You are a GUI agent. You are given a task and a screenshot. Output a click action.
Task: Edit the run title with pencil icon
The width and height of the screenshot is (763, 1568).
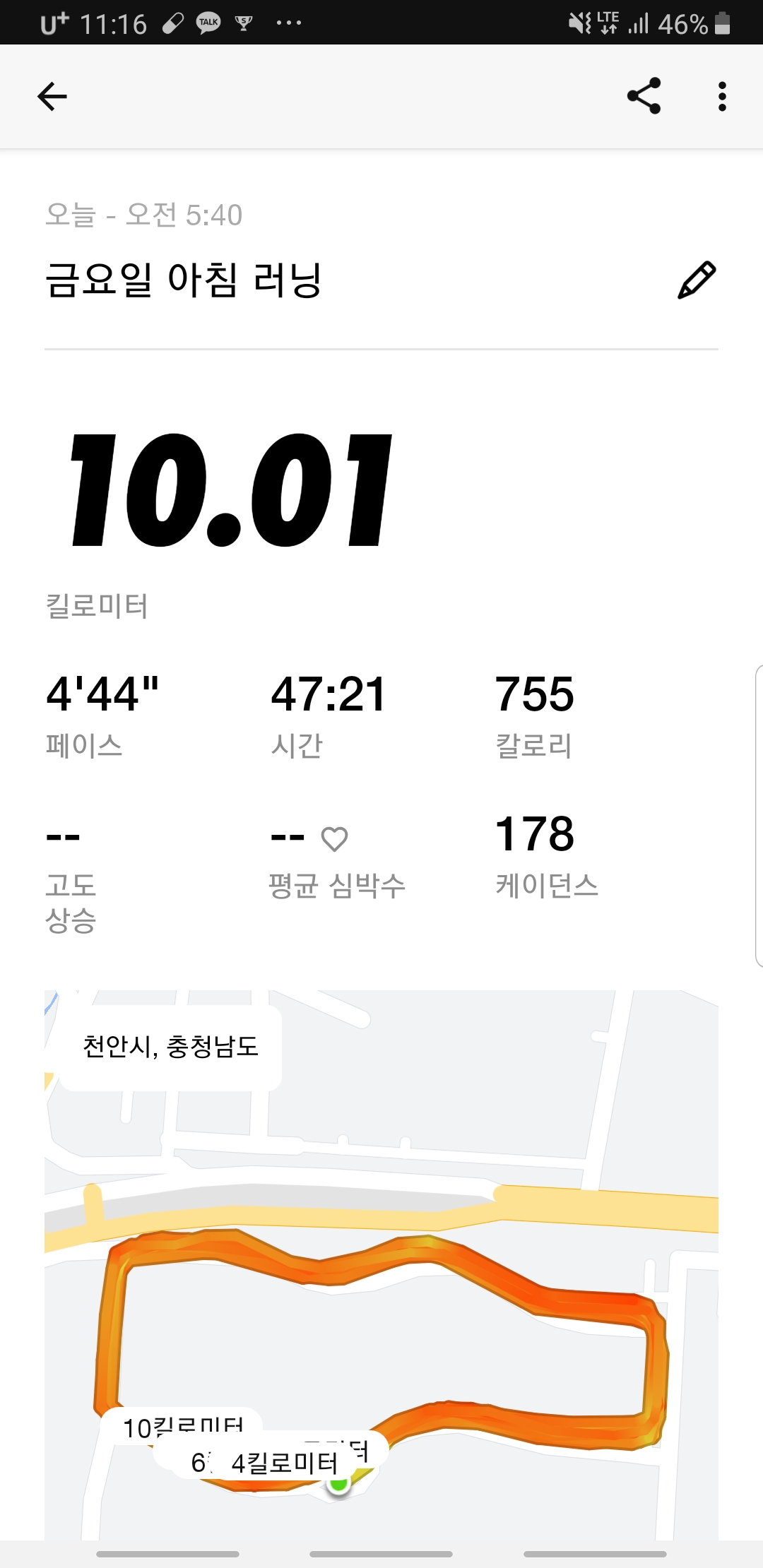697,280
